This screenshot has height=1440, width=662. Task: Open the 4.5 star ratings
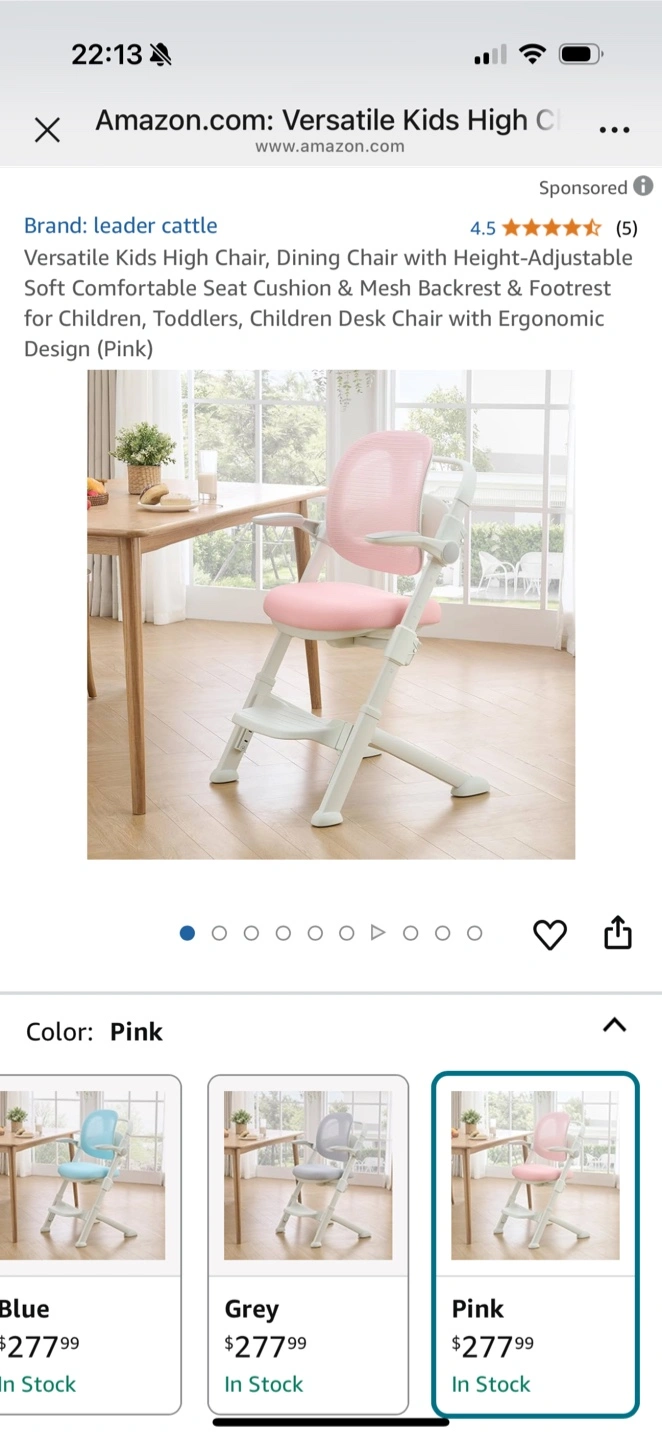click(553, 228)
